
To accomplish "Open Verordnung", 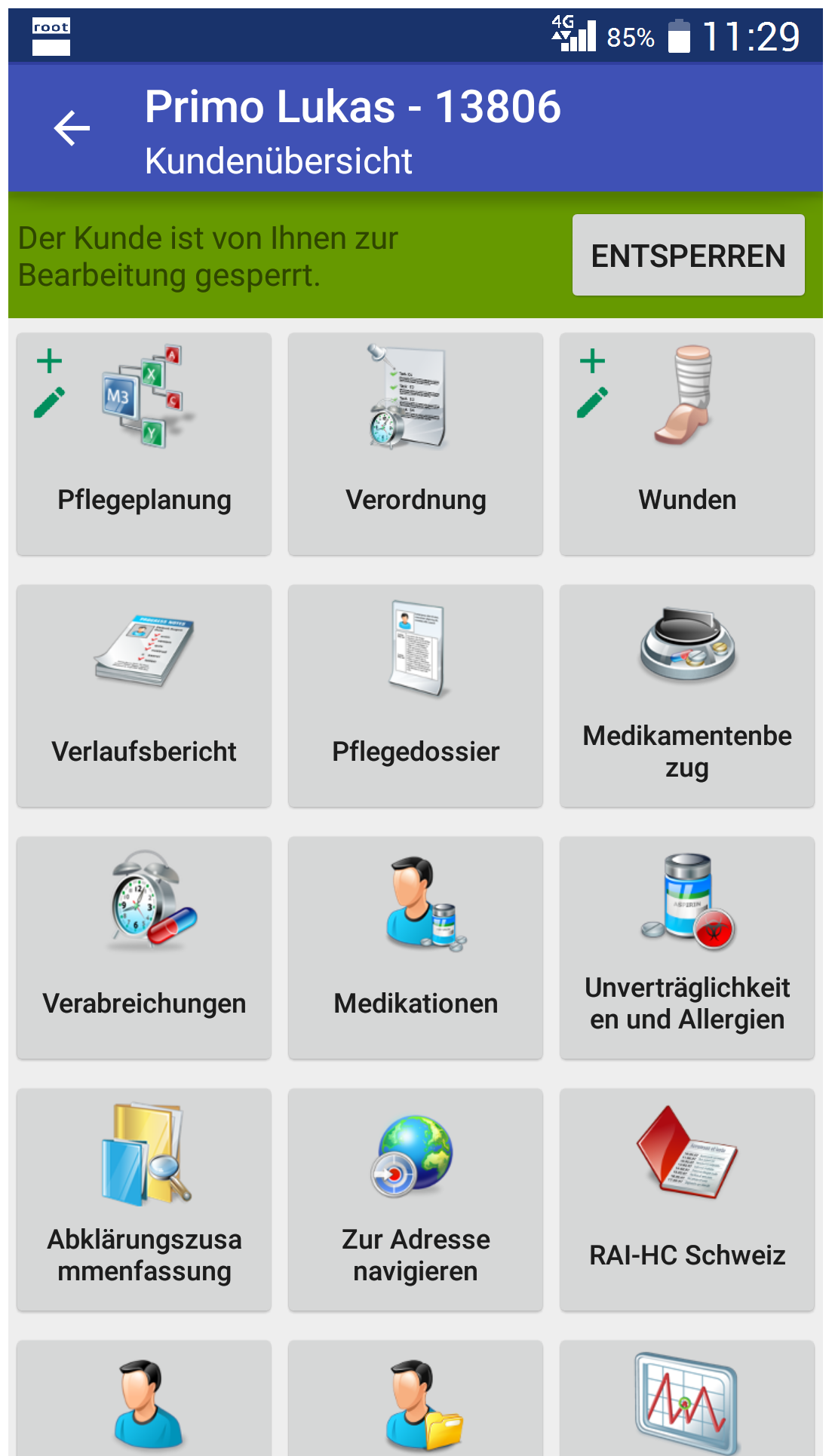I will [416, 444].
